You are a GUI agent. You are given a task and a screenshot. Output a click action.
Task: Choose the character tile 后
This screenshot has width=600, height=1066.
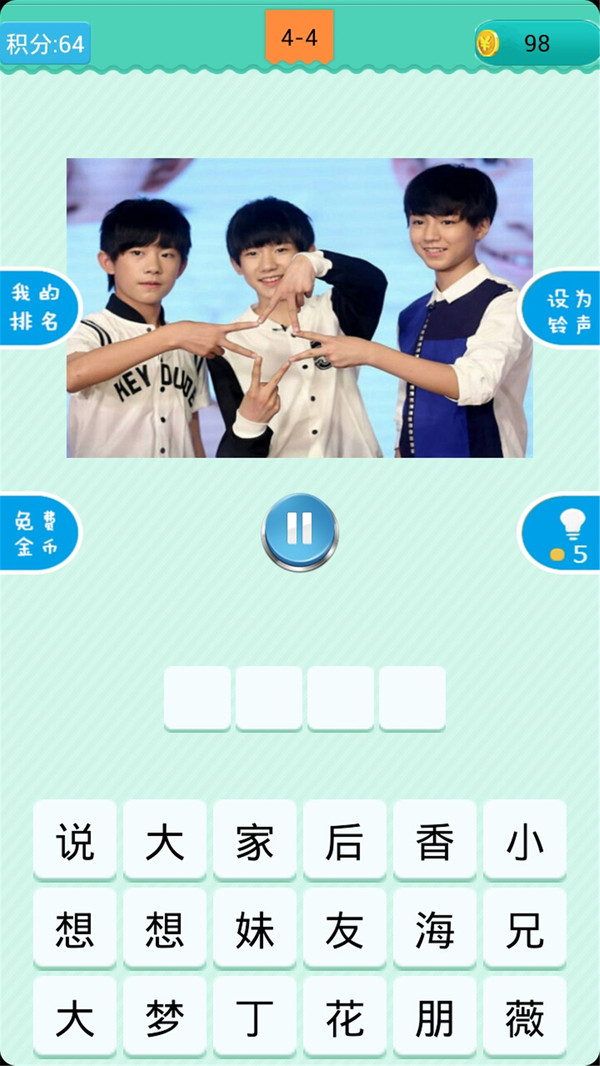click(x=345, y=842)
